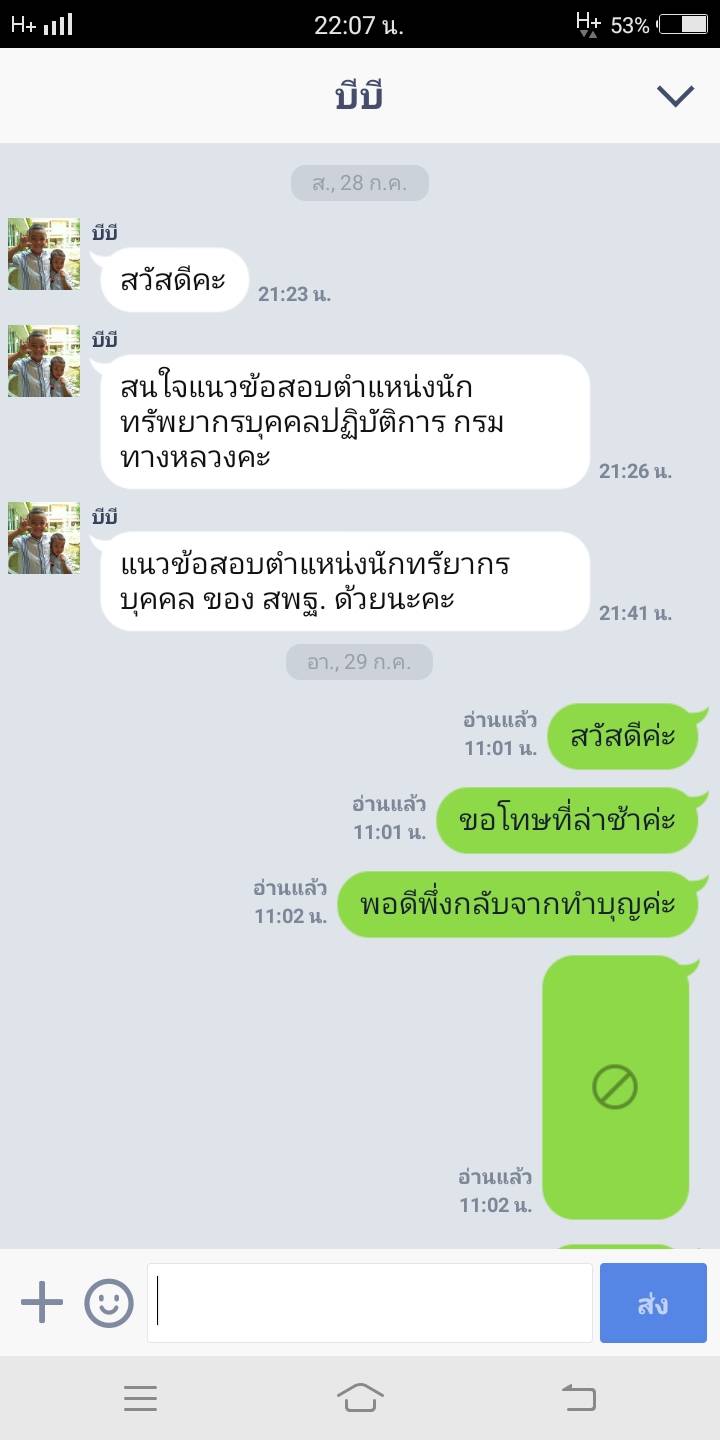Tap the ส่ง send button
This screenshot has height=1440, width=720.
653,1303
